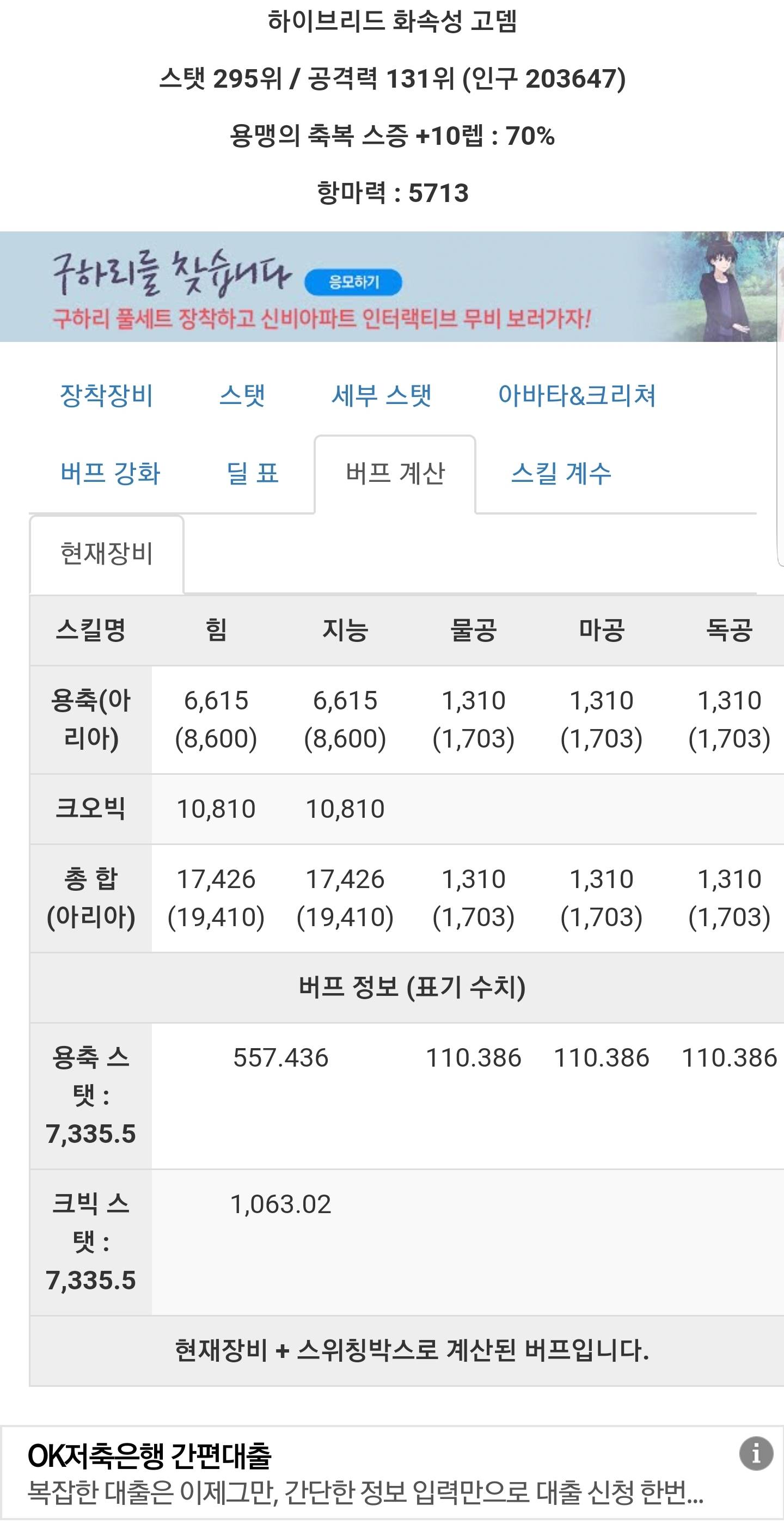Switch to the 스탯 tab
This screenshot has height=1530, width=784.
[x=242, y=395]
